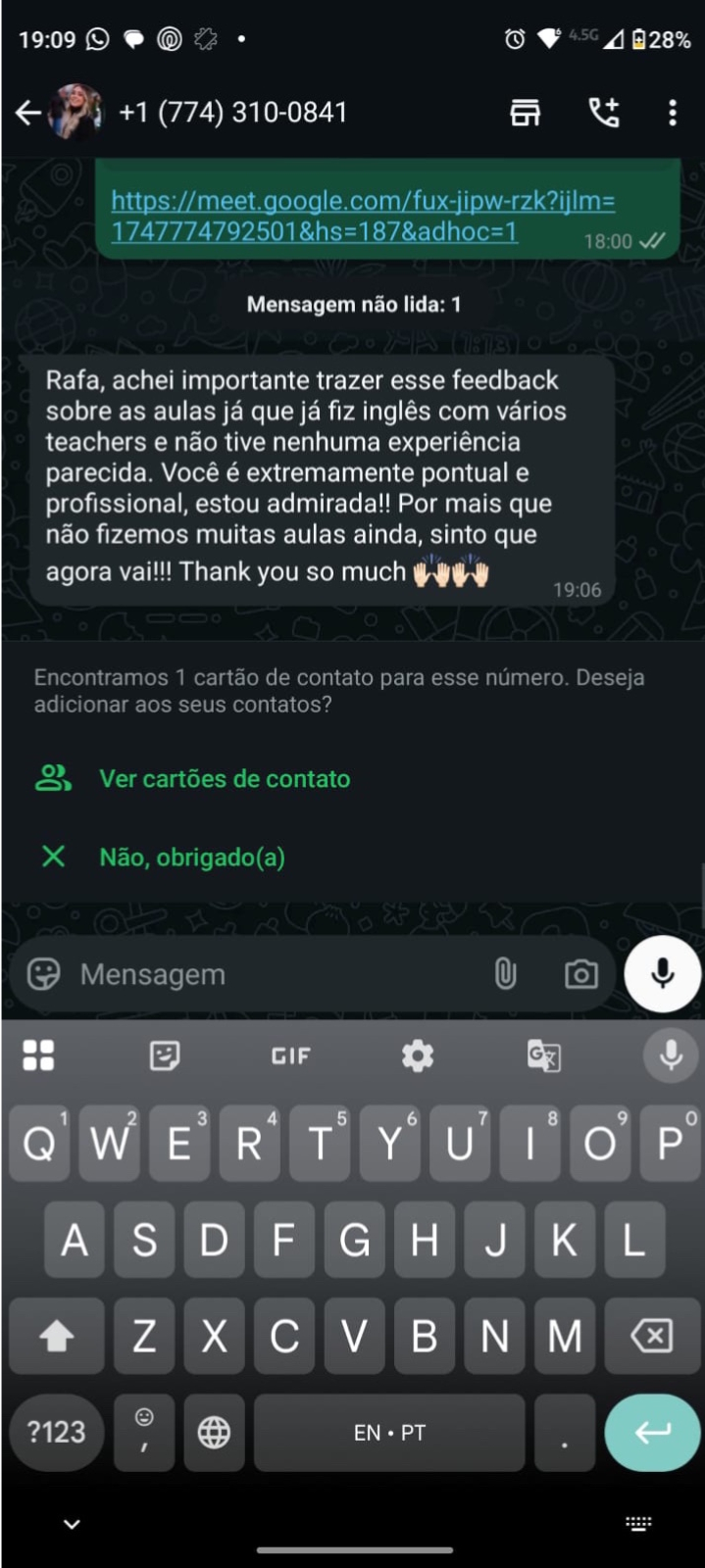Tap the keyboard backspace key

pos(652,1336)
